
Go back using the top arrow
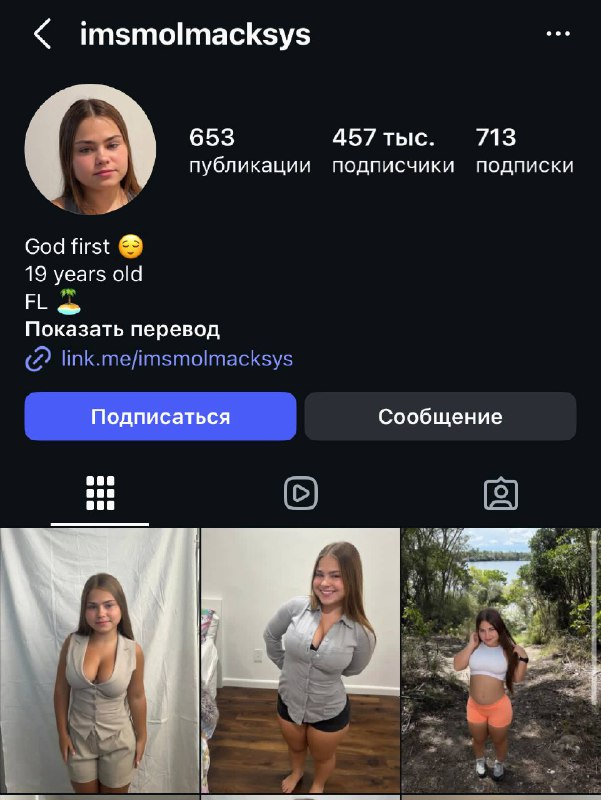42,34
